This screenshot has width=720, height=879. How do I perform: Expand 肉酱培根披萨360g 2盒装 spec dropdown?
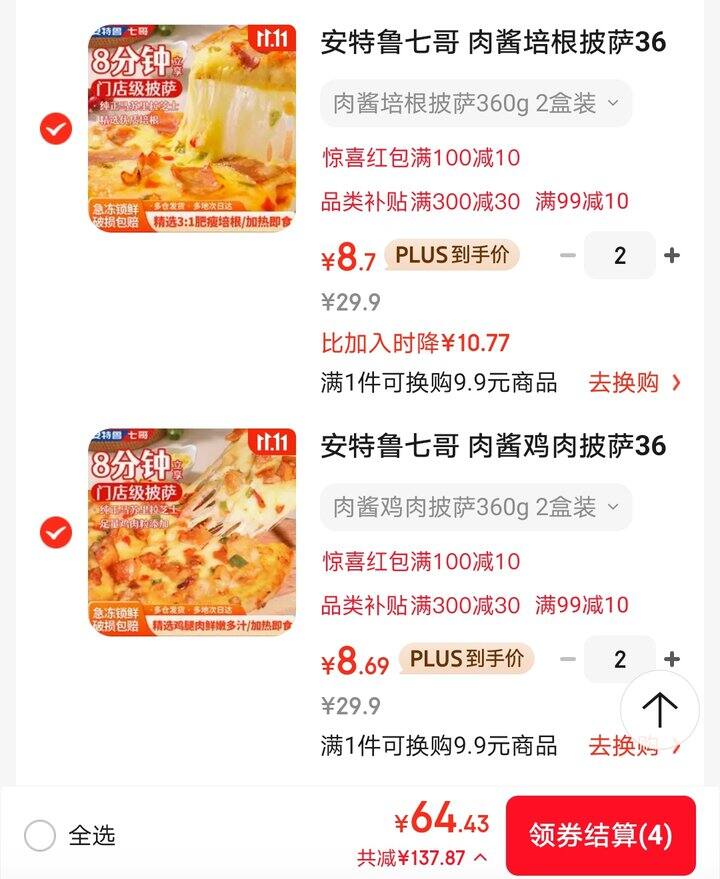[x=476, y=103]
